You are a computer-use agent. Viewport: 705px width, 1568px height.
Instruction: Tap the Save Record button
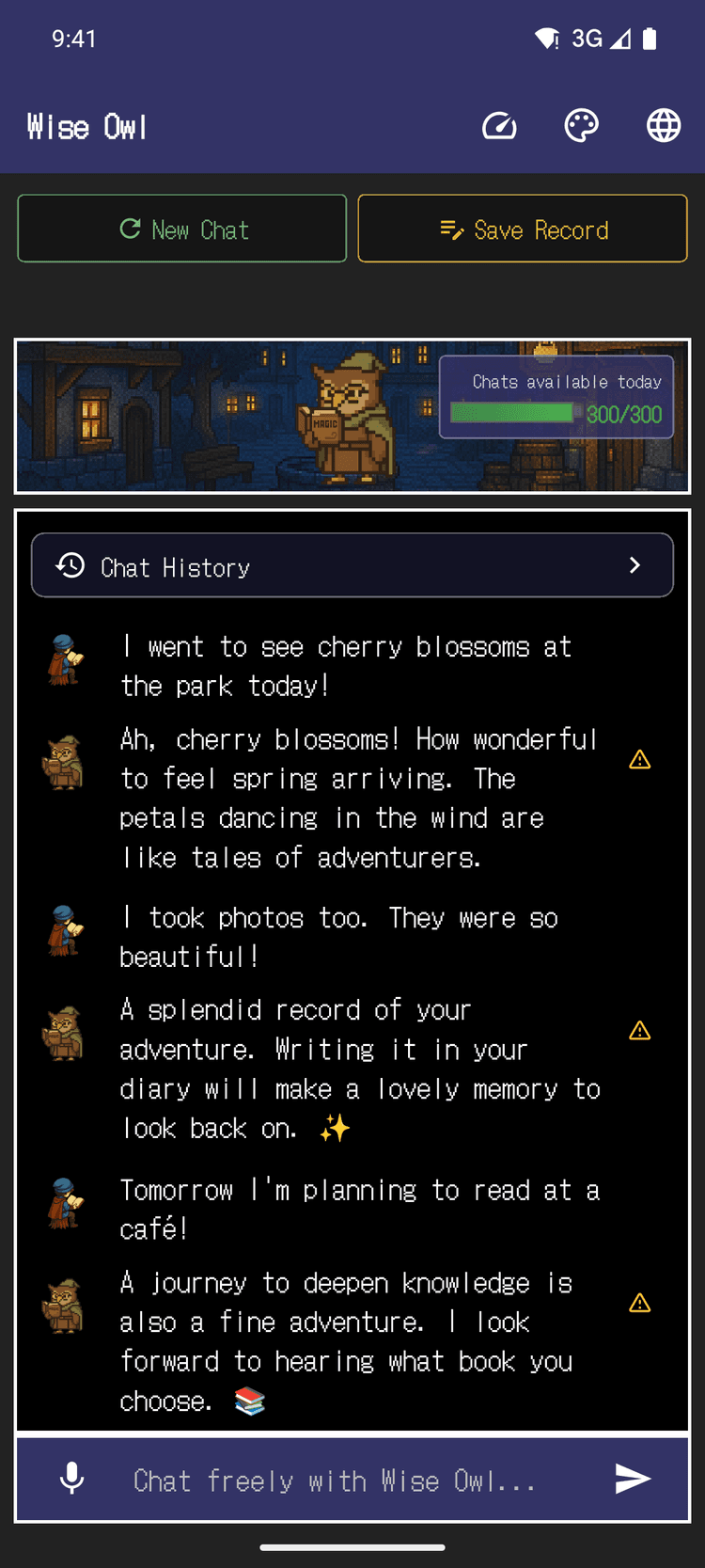(x=523, y=229)
